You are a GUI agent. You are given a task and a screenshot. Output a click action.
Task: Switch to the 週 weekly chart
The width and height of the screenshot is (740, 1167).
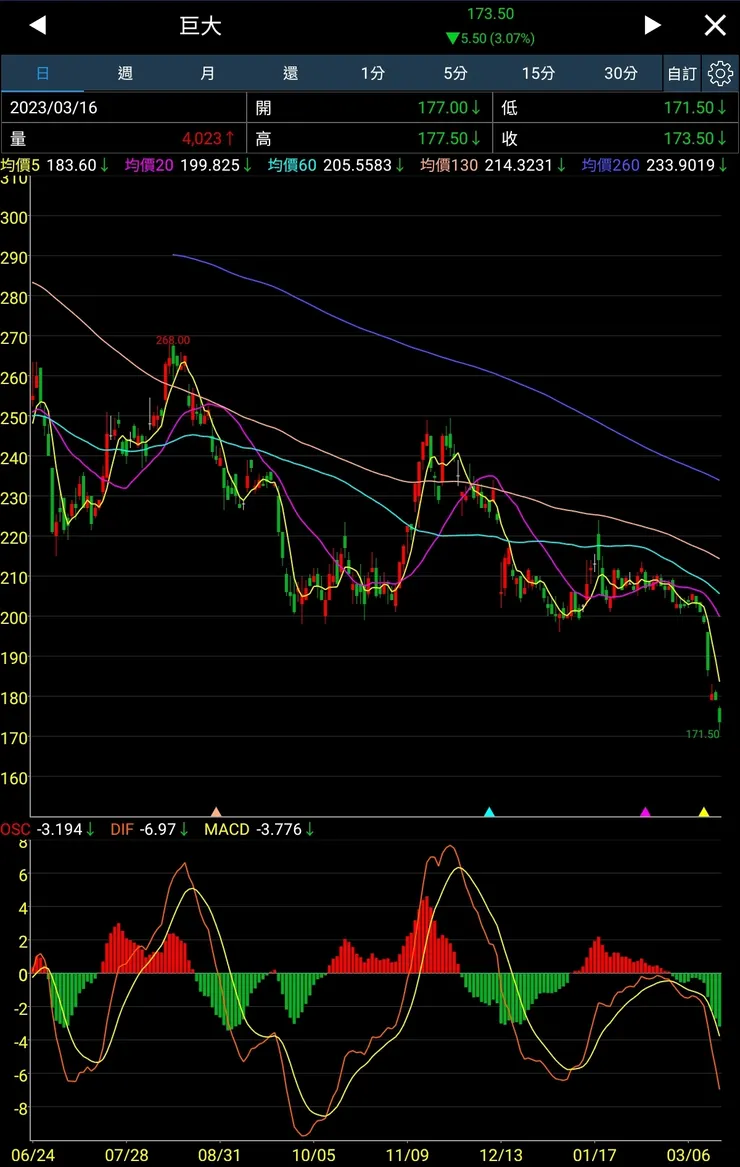click(x=125, y=73)
